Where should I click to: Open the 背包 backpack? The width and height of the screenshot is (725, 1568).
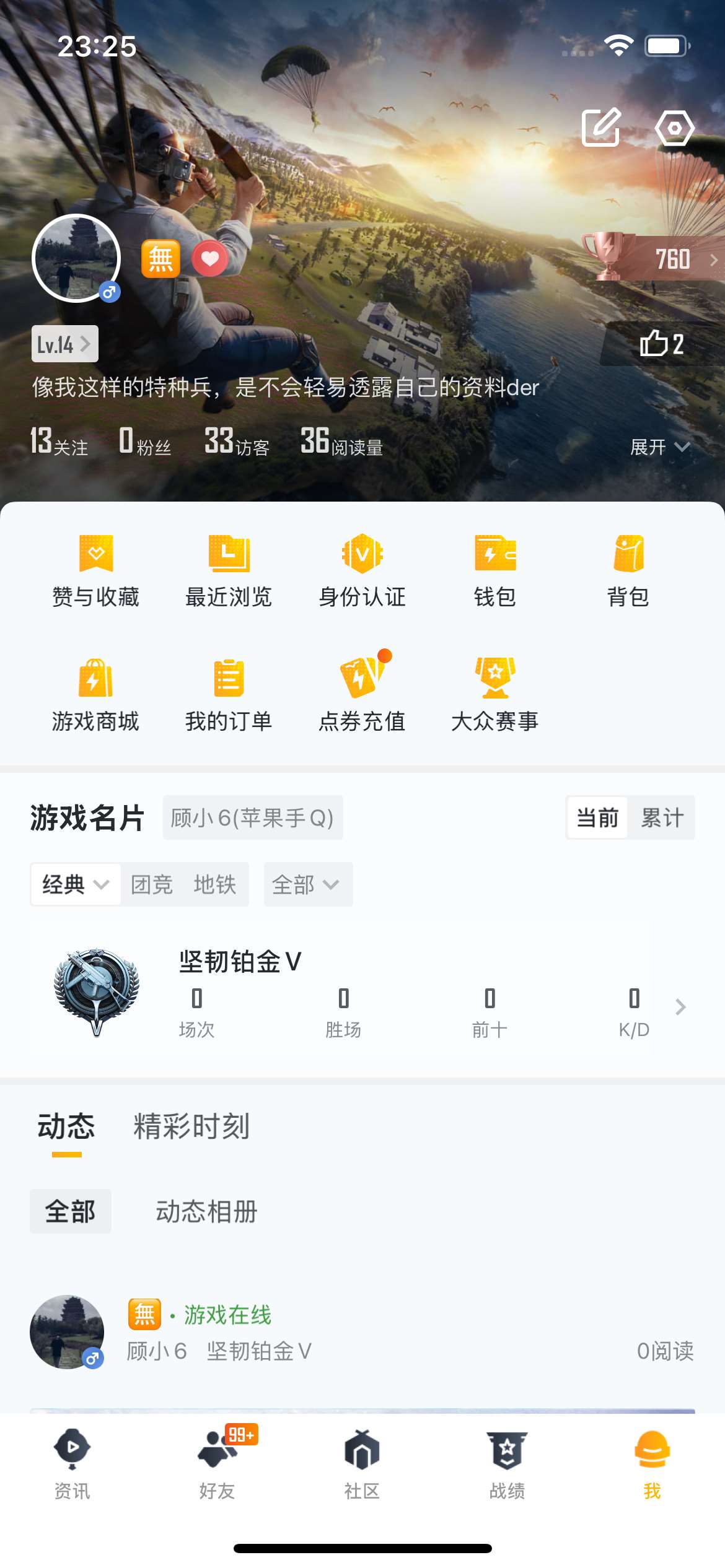click(x=628, y=571)
